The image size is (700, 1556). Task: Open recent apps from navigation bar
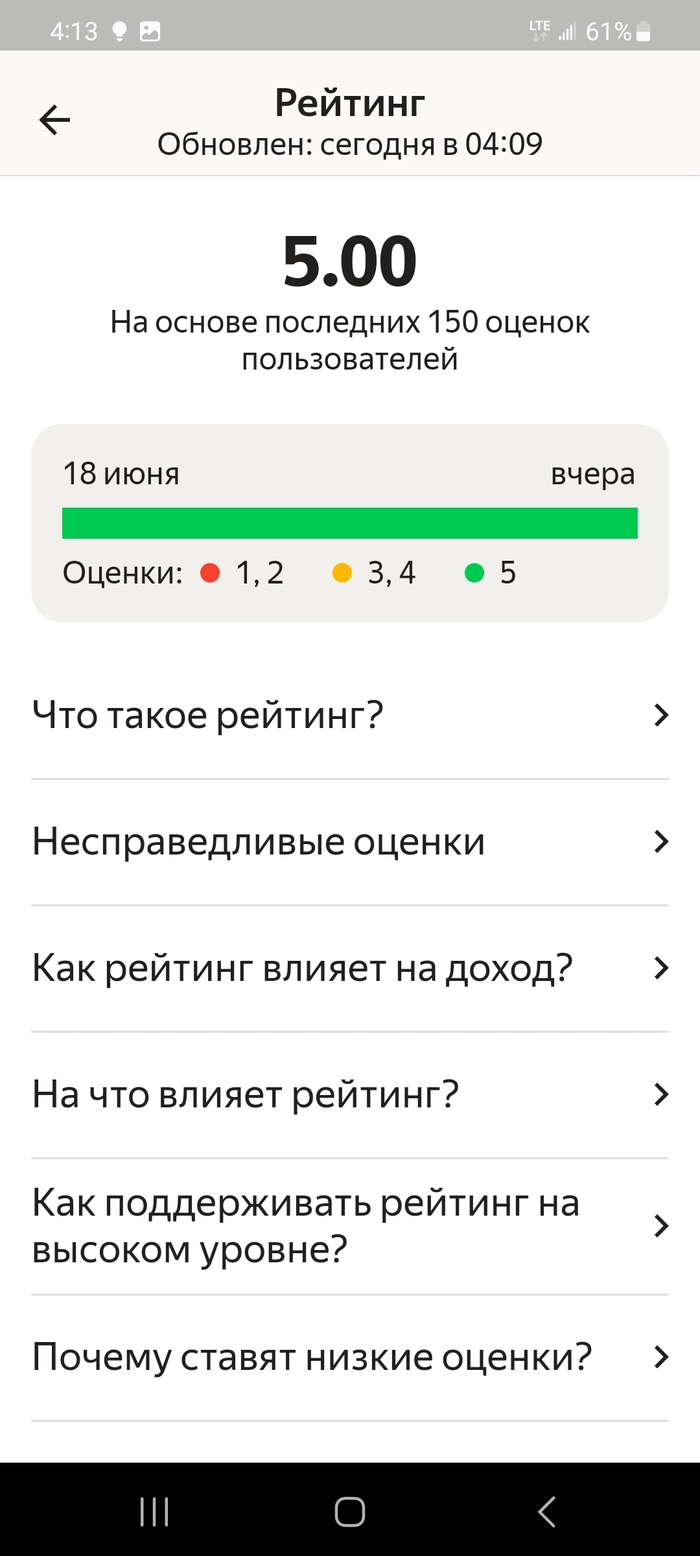pos(154,1511)
